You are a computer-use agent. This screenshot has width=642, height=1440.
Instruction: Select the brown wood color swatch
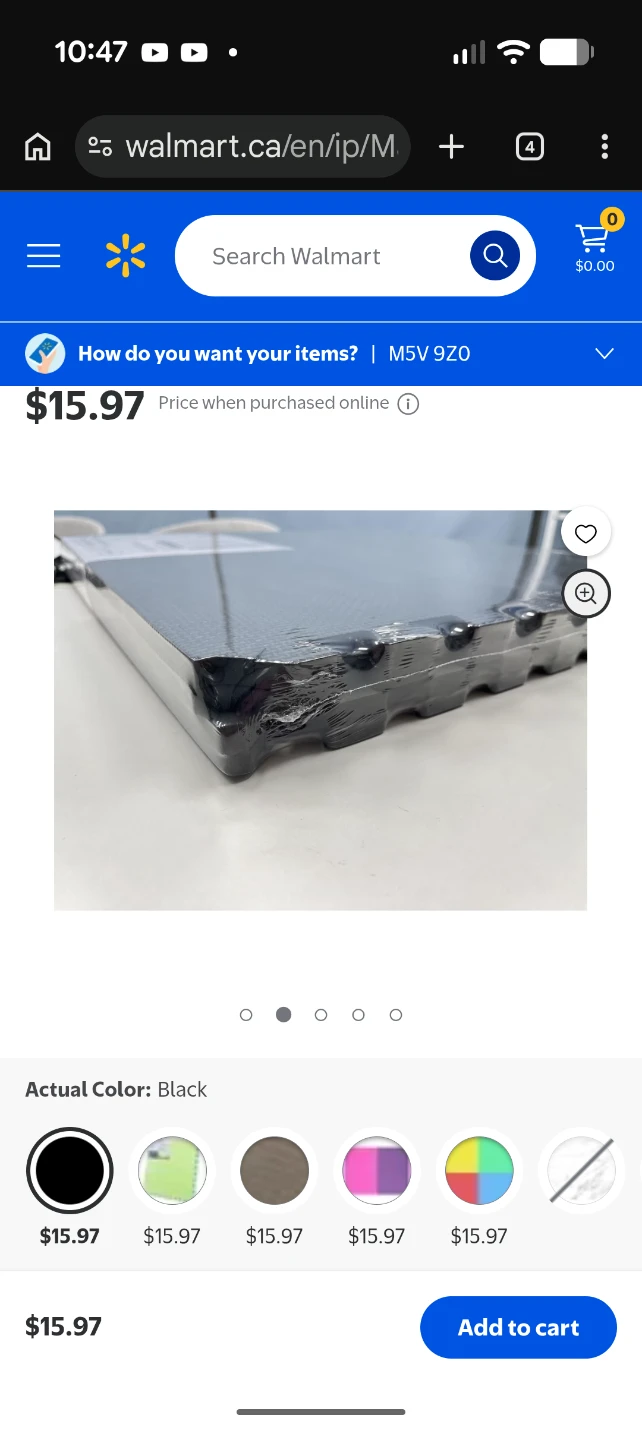click(x=274, y=1170)
